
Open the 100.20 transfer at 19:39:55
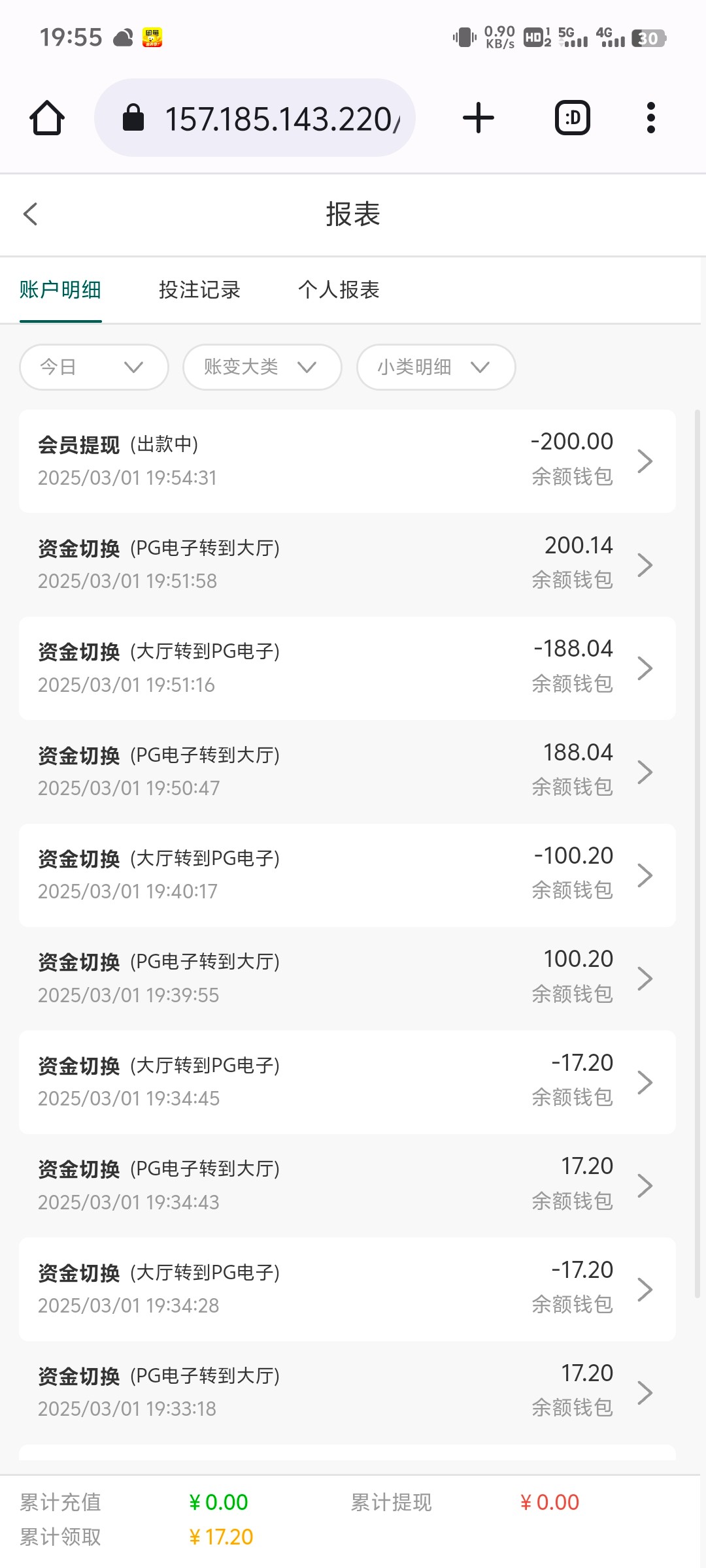point(347,979)
